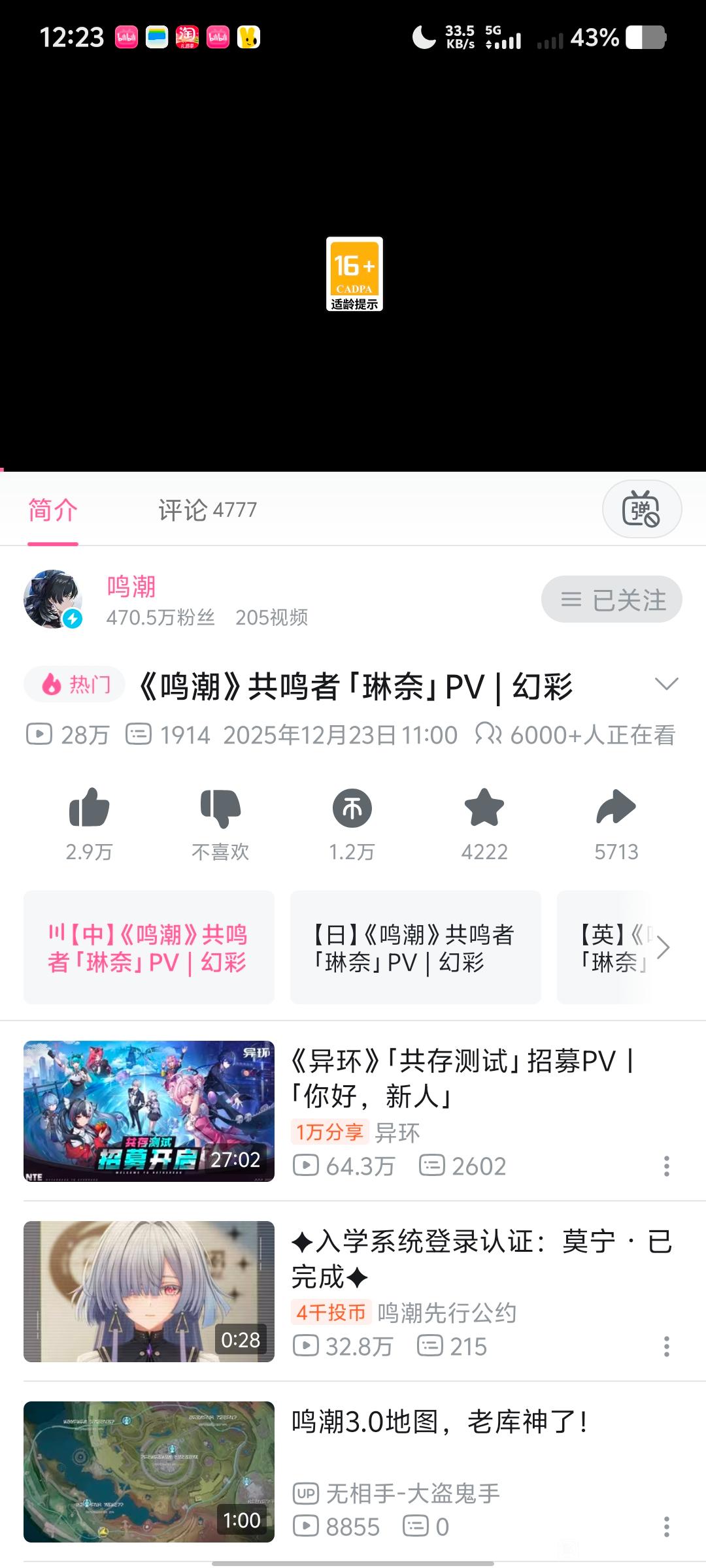Select the 简介 tab
This screenshot has width=706, height=1568.
[x=53, y=510]
